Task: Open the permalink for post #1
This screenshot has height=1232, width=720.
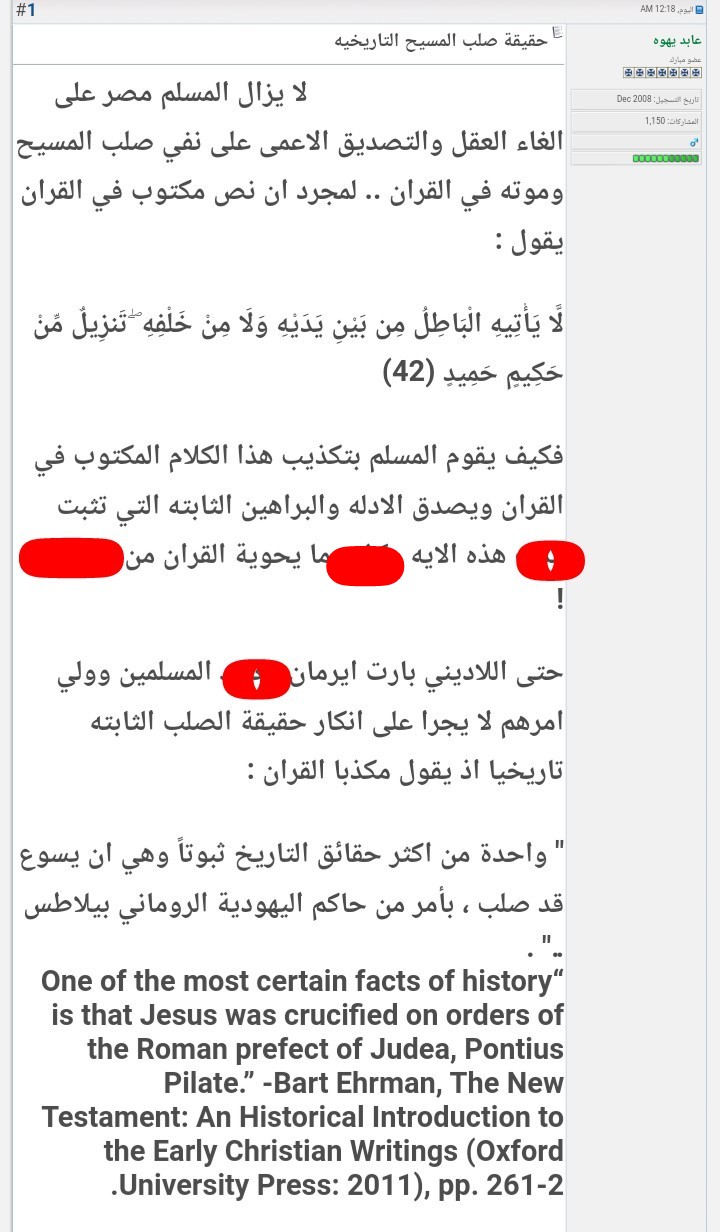Action: point(25,10)
